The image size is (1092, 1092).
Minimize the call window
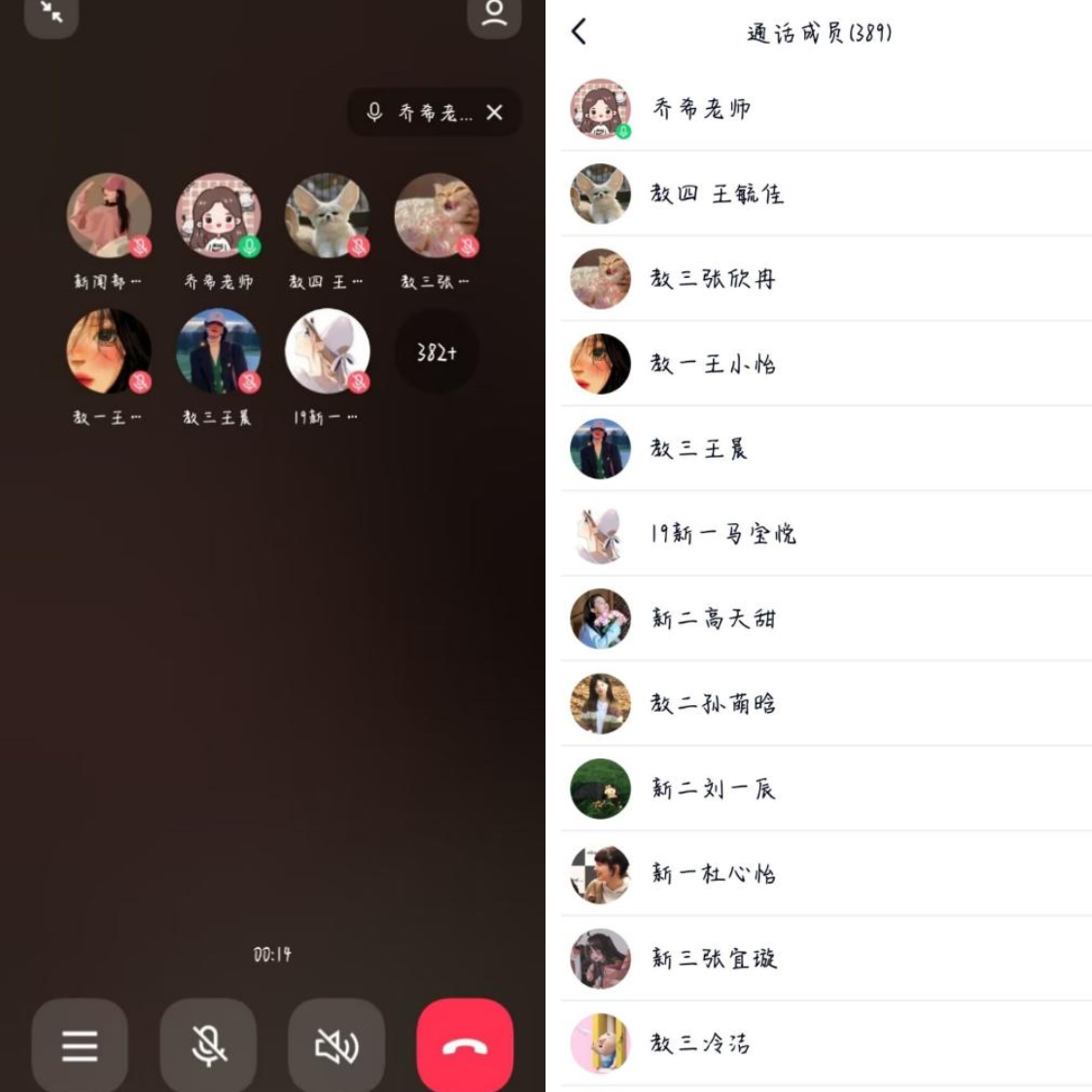[51, 14]
